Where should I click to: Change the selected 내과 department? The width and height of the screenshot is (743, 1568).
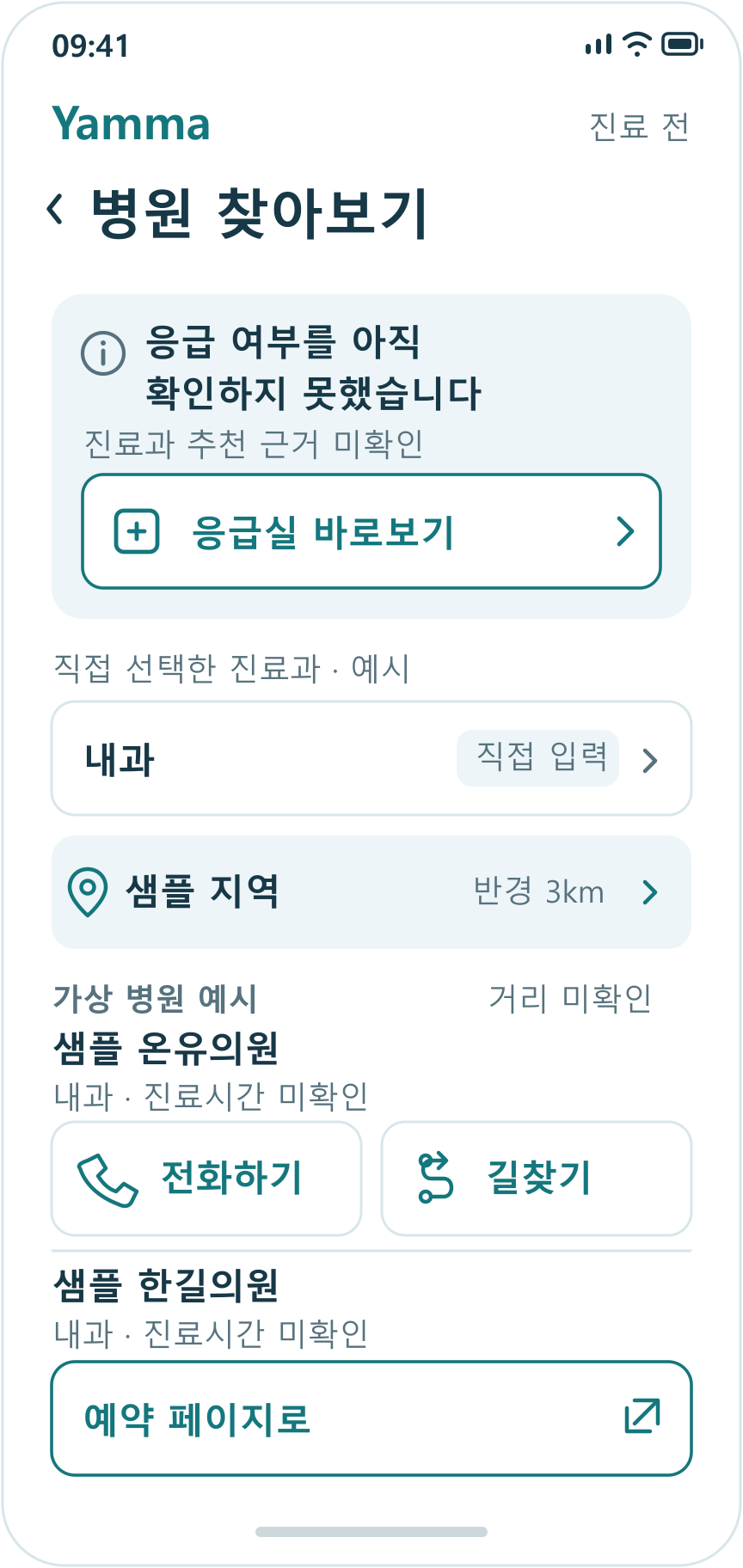point(371,758)
